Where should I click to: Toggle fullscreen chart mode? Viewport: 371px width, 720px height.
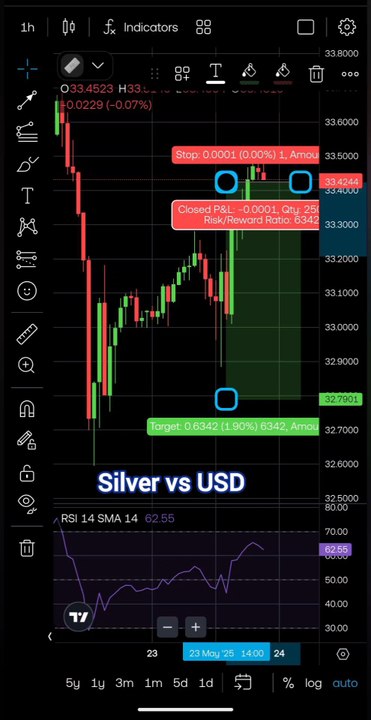(305, 27)
